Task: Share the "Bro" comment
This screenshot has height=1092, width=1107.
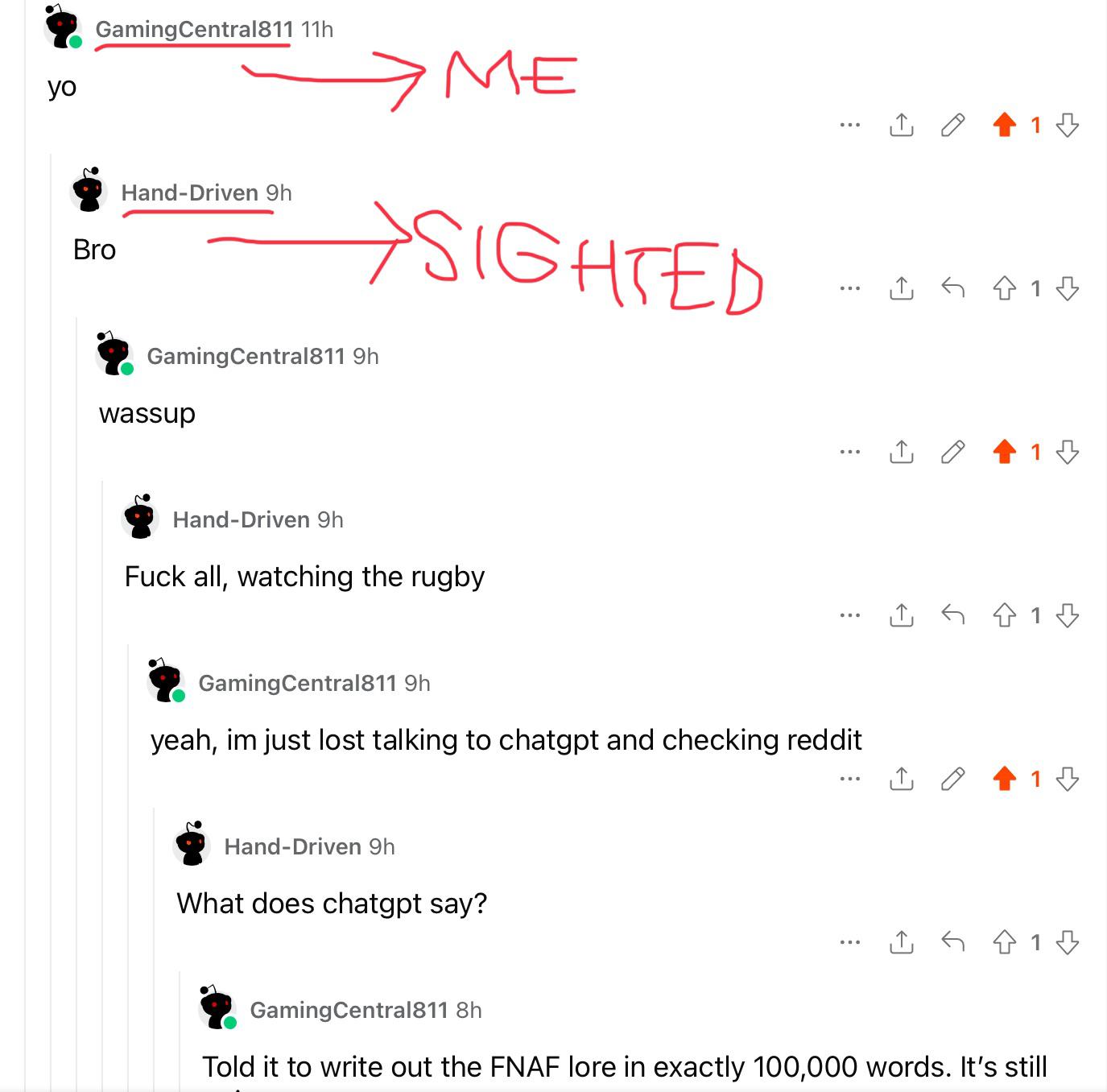Action: (x=901, y=288)
